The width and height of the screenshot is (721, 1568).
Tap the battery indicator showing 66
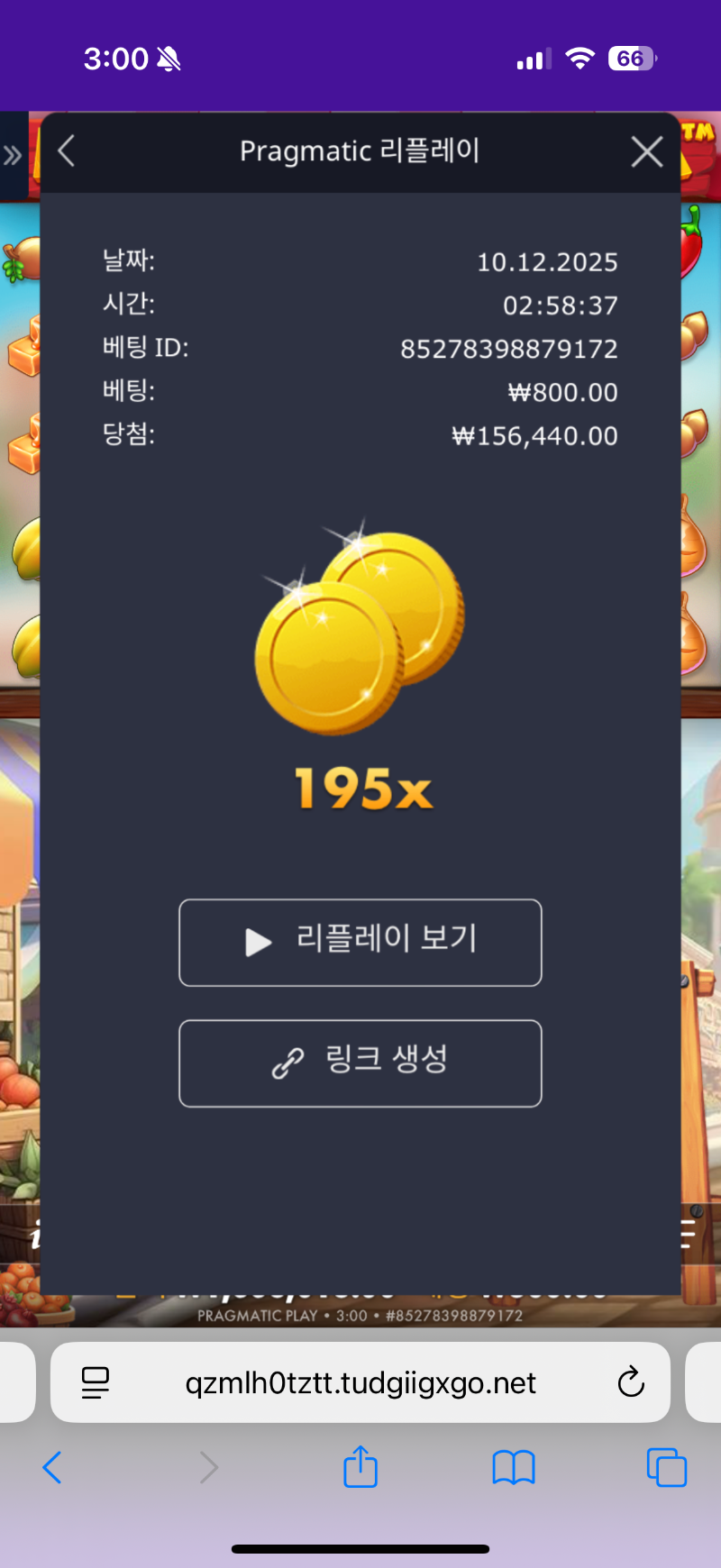tap(631, 58)
